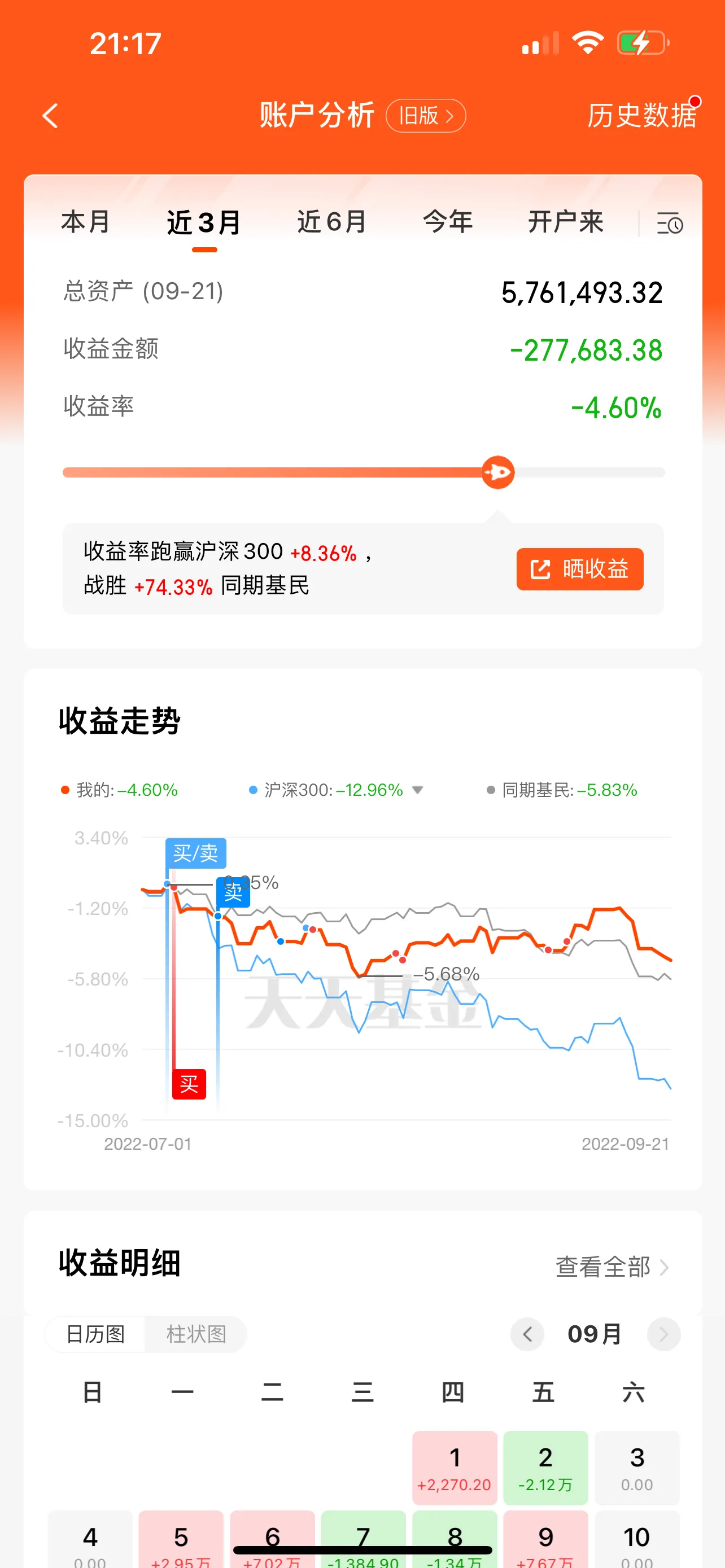Open September 2 earnings -2.12万
Viewport: 725px width, 1568px height.
[x=545, y=1468]
